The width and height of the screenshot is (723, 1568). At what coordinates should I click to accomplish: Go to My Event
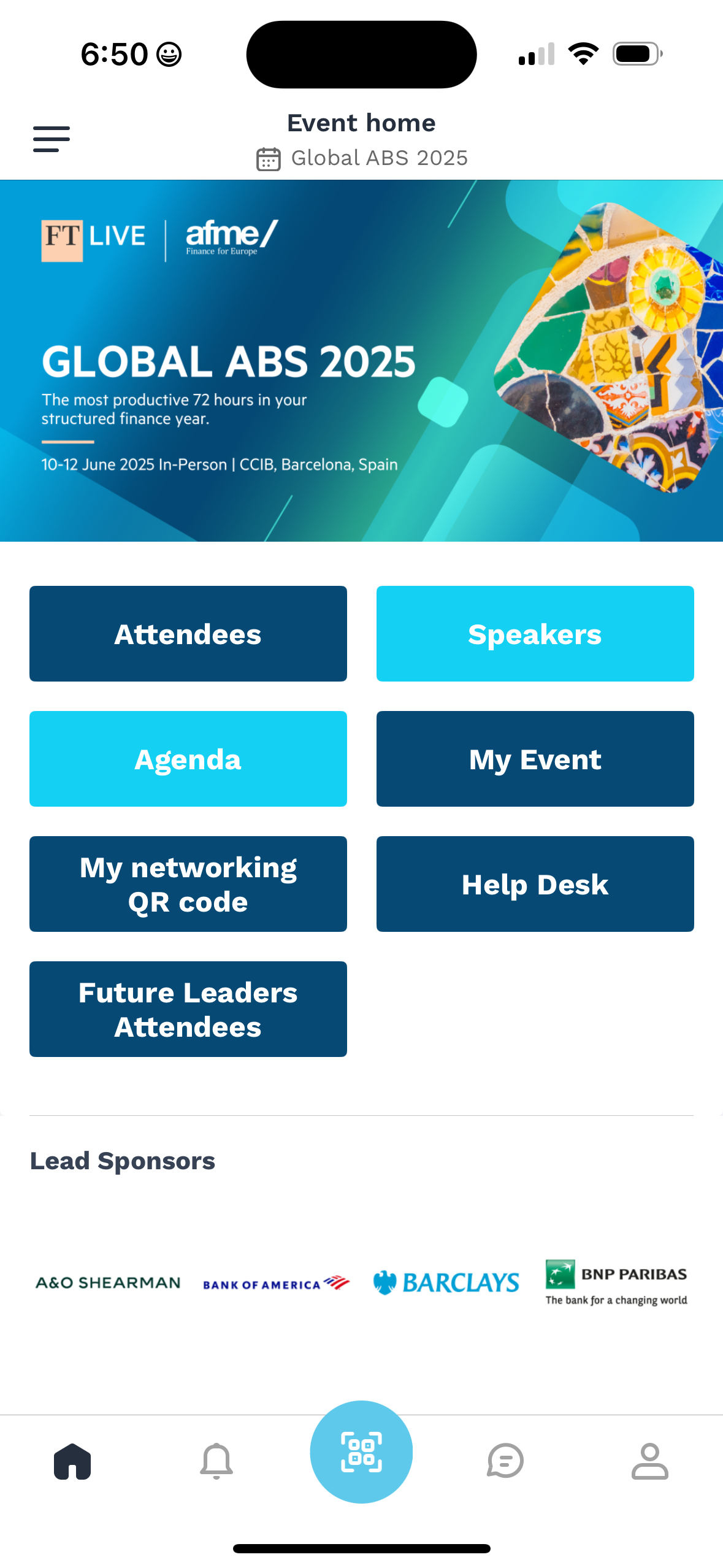pos(535,759)
